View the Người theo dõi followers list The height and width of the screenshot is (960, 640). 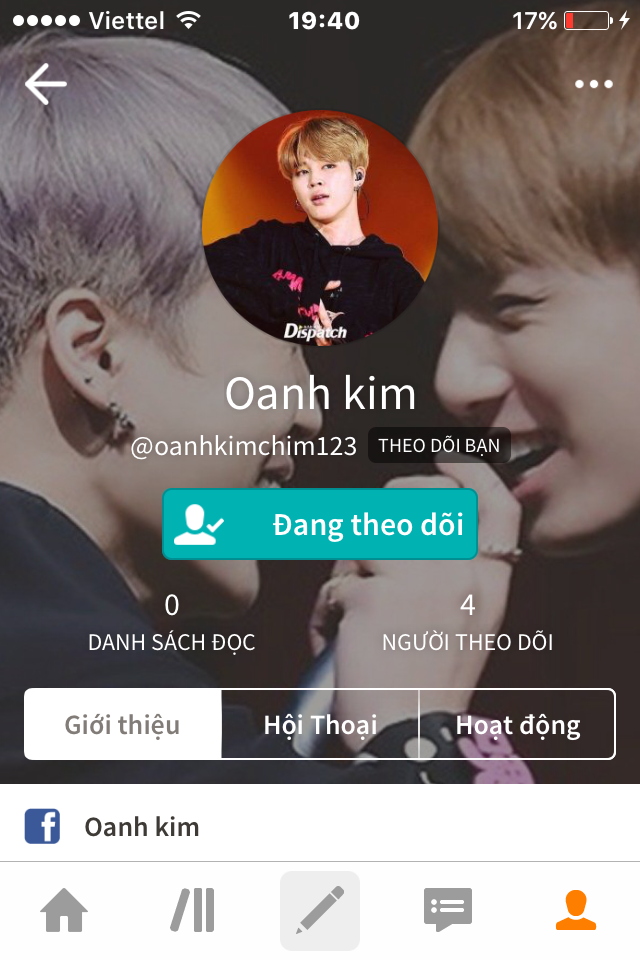coord(467,623)
